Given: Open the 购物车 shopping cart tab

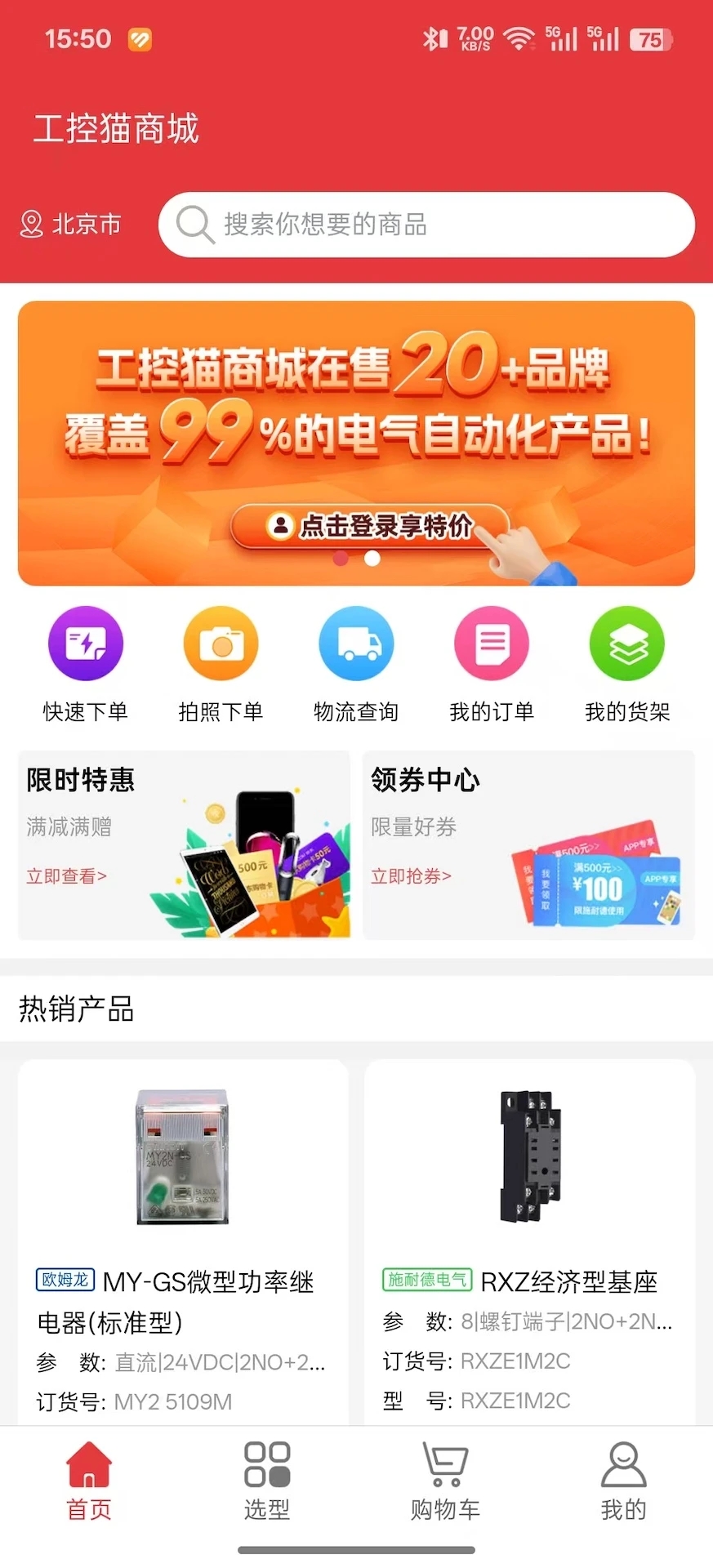Looking at the screenshot, I should [x=444, y=1478].
